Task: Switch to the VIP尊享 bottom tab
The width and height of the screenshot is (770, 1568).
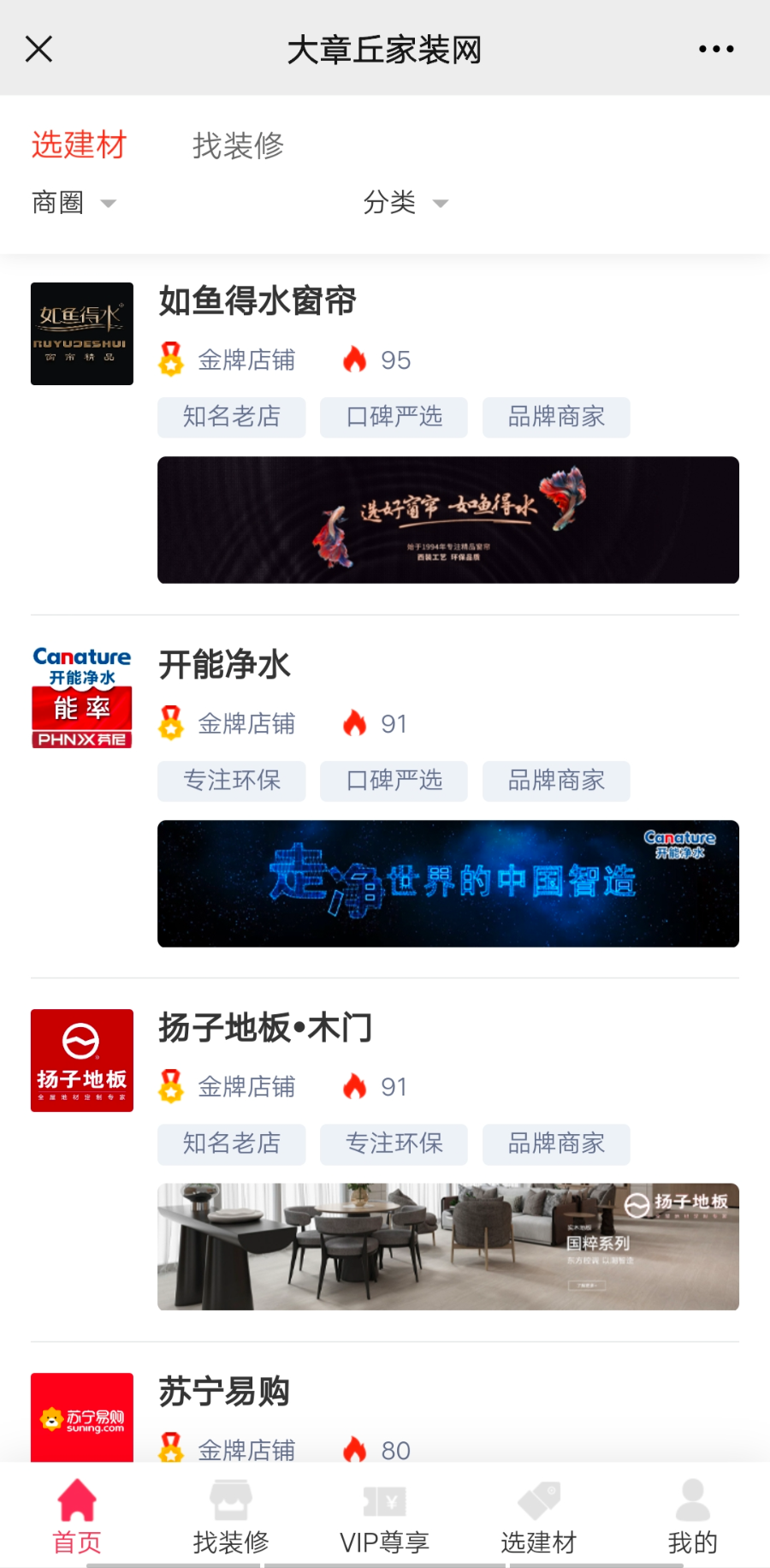Action: (384, 1517)
